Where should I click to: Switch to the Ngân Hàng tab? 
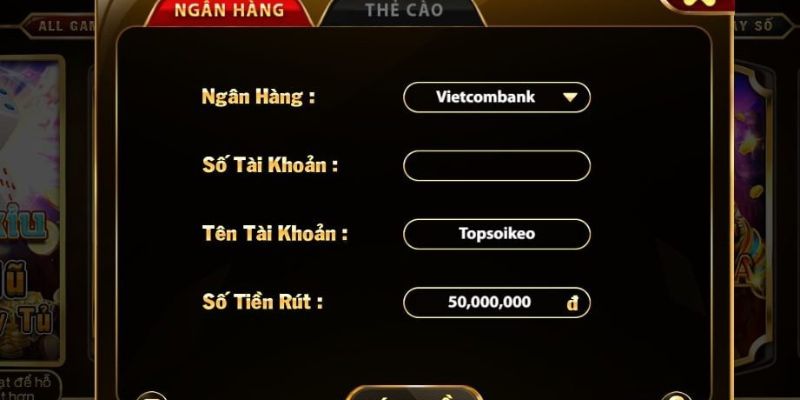229,12
